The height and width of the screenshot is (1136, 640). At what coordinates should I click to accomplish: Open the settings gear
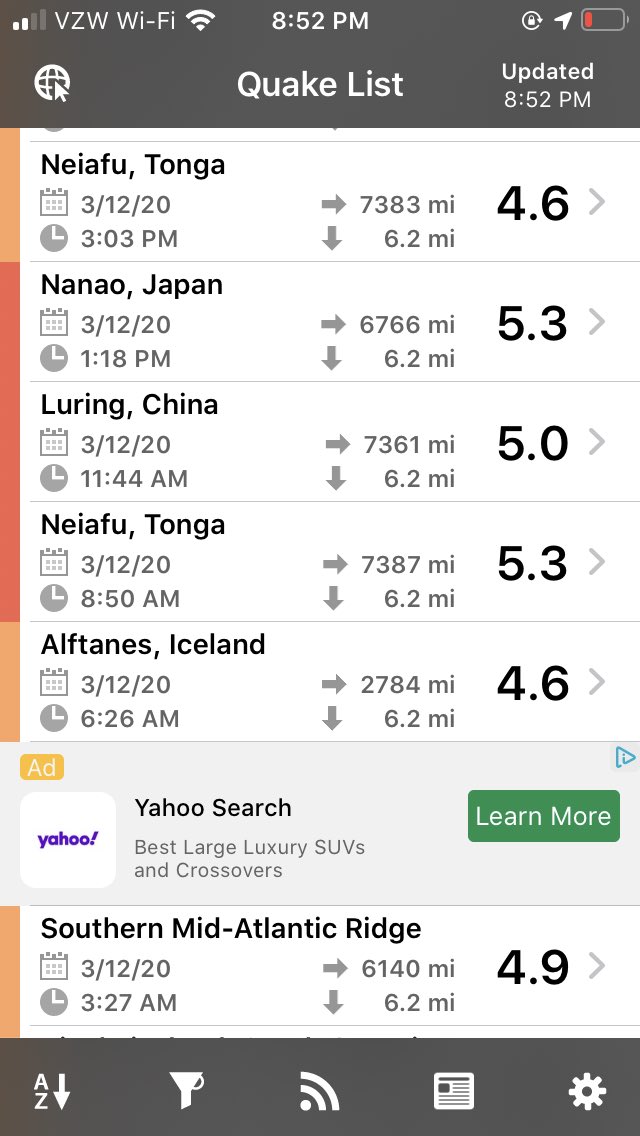point(587,1090)
